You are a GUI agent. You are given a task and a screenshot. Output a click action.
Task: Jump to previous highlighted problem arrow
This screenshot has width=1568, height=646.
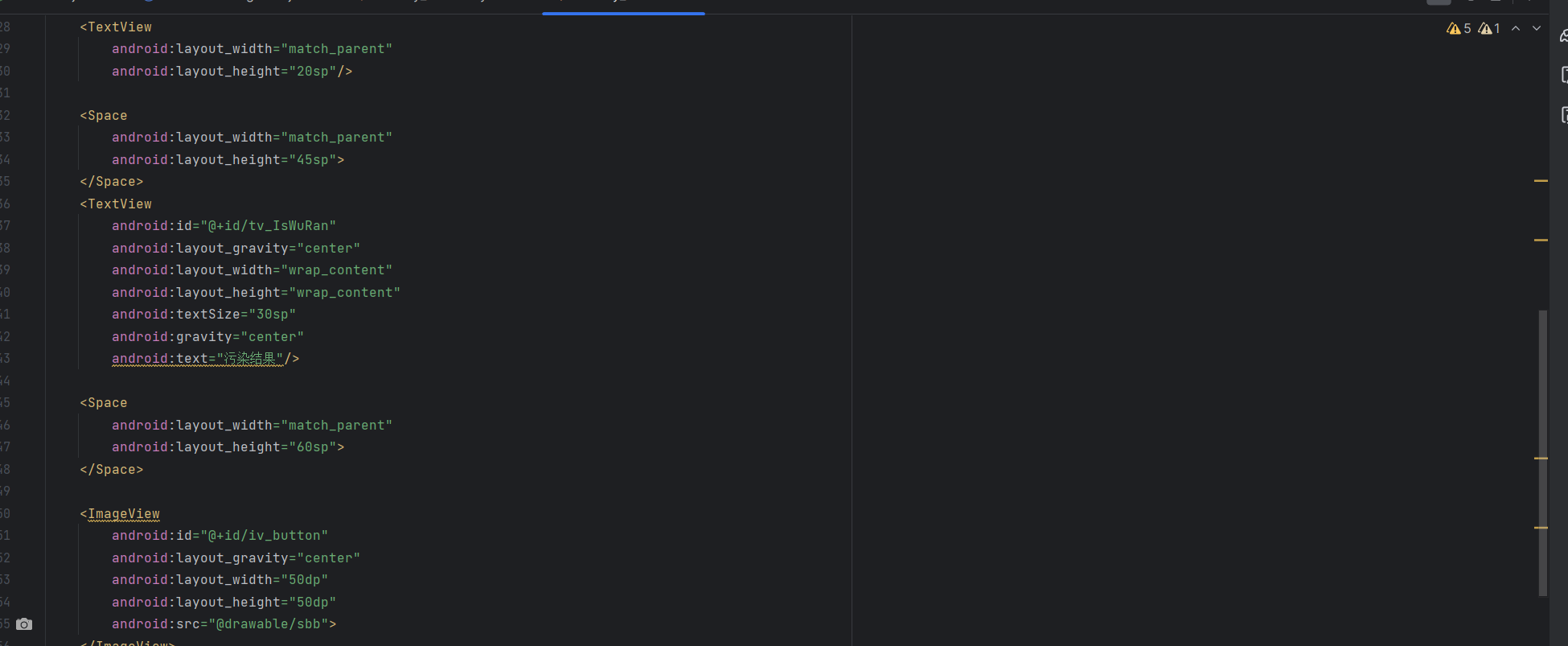click(1516, 28)
